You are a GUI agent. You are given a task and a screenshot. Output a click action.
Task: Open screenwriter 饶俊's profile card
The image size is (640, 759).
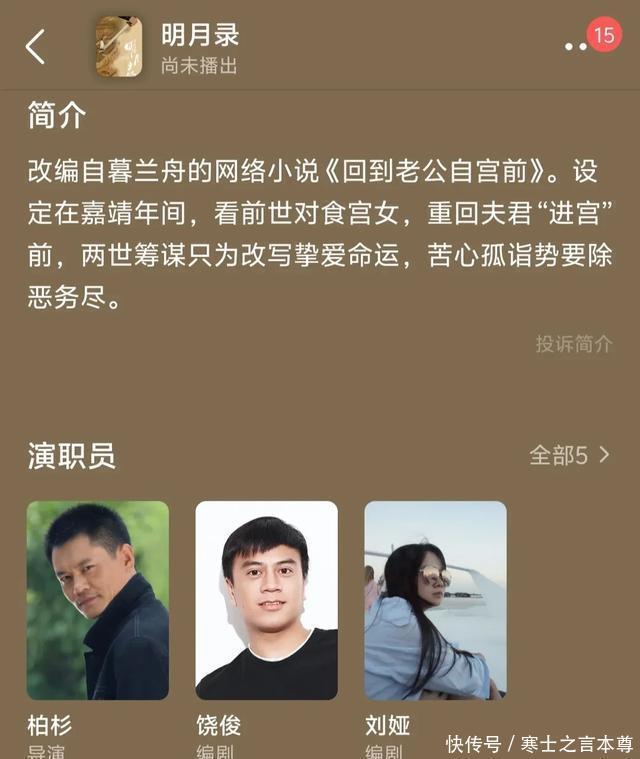pos(267,600)
